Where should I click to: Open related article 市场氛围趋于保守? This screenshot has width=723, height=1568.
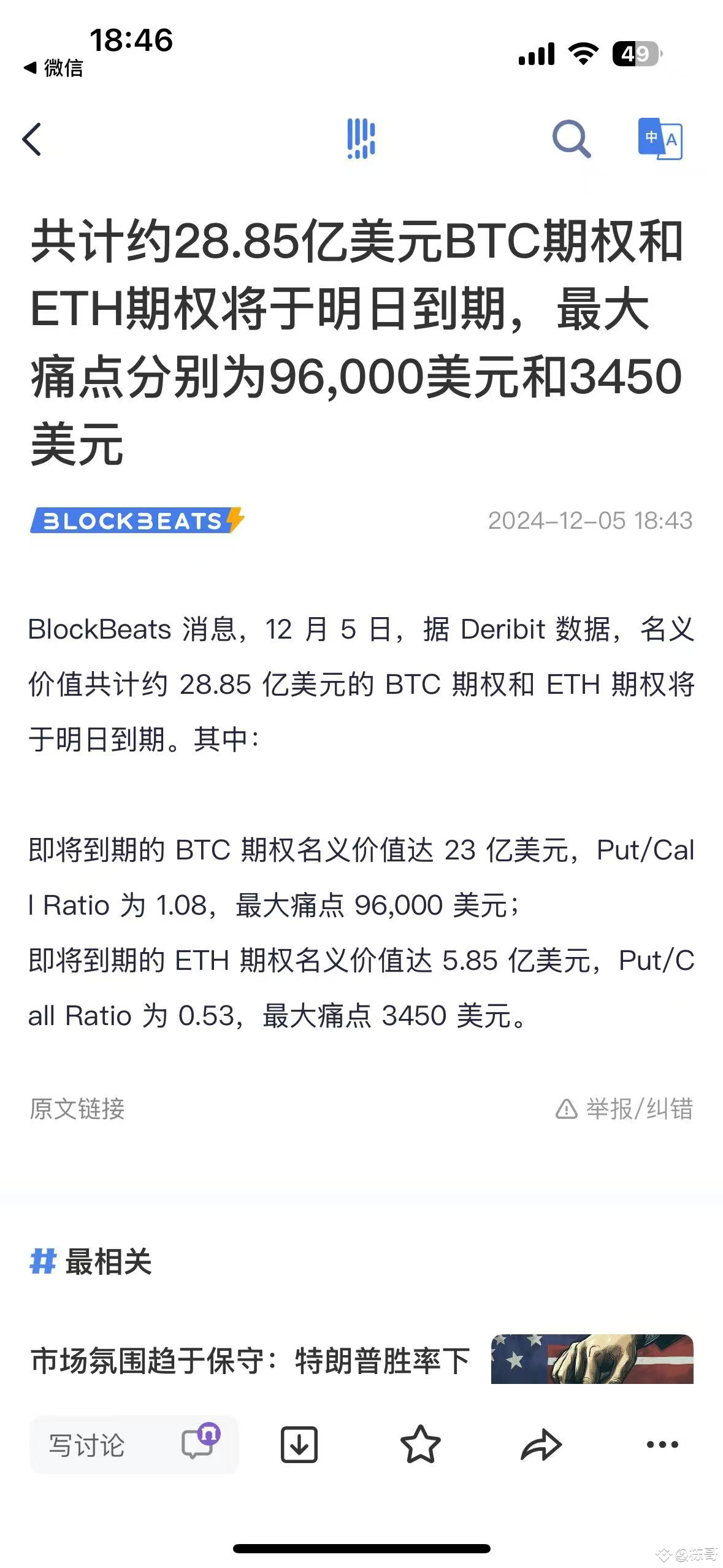pos(250,1361)
